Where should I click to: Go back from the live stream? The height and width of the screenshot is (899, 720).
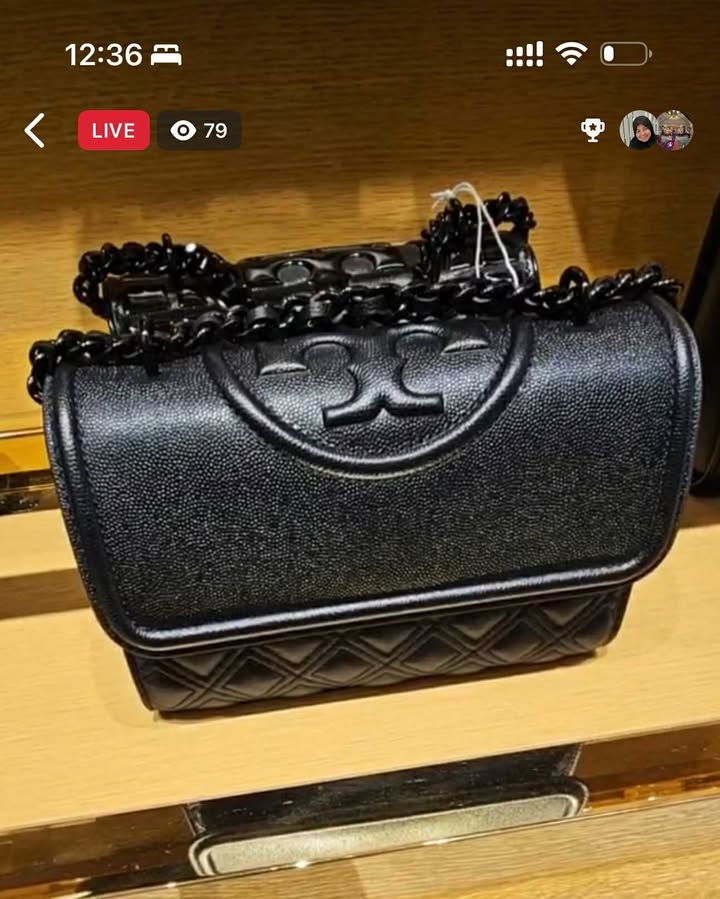[x=35, y=131]
